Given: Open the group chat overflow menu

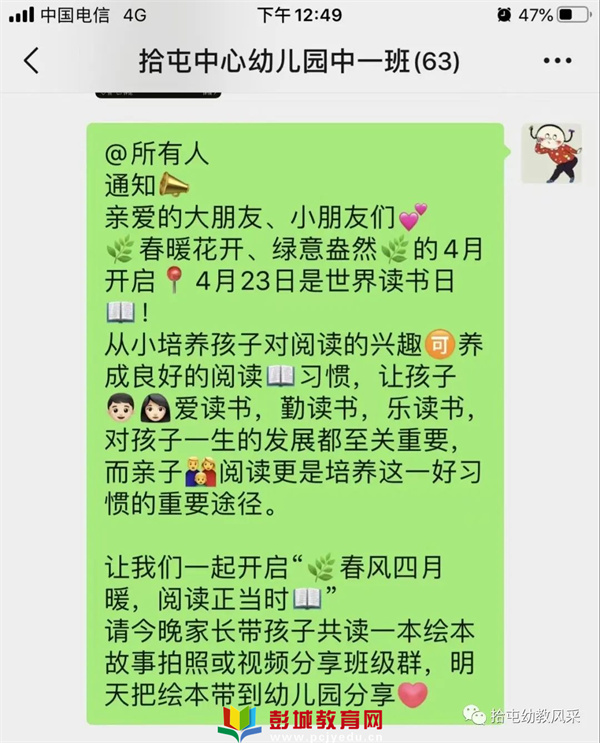Looking at the screenshot, I should click(x=557, y=61).
